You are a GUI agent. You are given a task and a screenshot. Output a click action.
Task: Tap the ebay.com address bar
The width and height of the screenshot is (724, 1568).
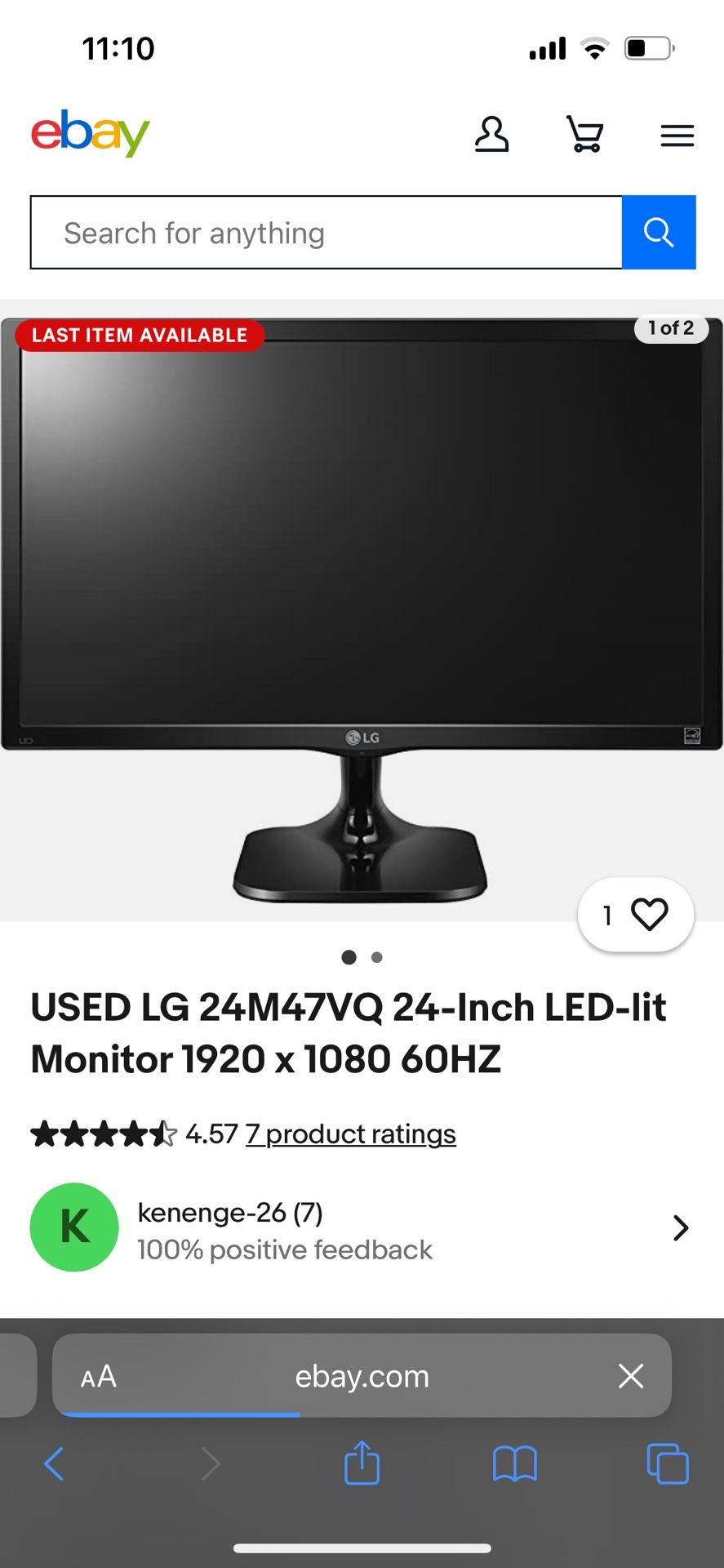coord(362,1376)
